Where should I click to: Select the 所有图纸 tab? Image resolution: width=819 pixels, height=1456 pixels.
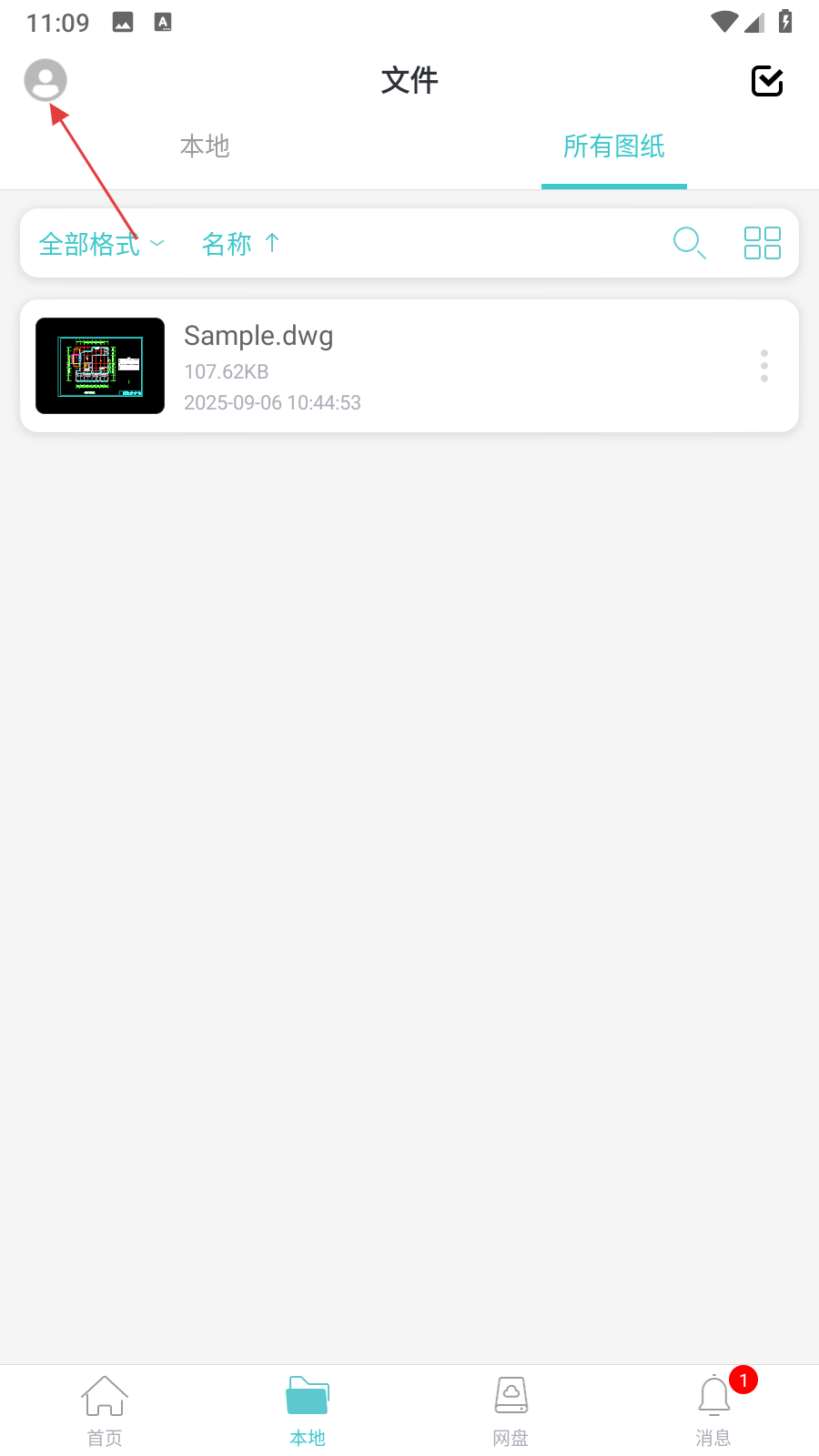pyautogui.click(x=613, y=147)
